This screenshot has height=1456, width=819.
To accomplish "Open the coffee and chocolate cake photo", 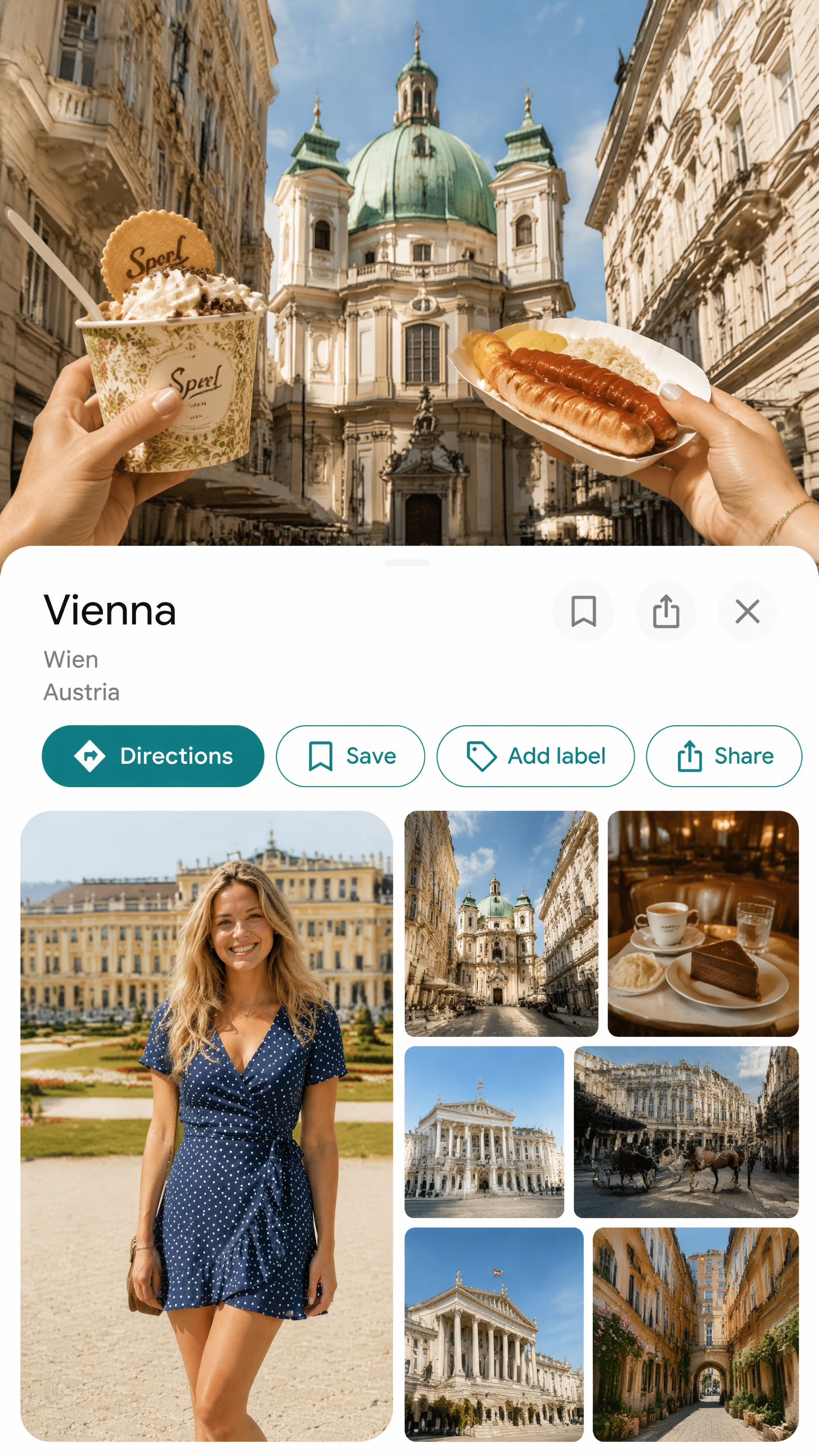I will [703, 924].
